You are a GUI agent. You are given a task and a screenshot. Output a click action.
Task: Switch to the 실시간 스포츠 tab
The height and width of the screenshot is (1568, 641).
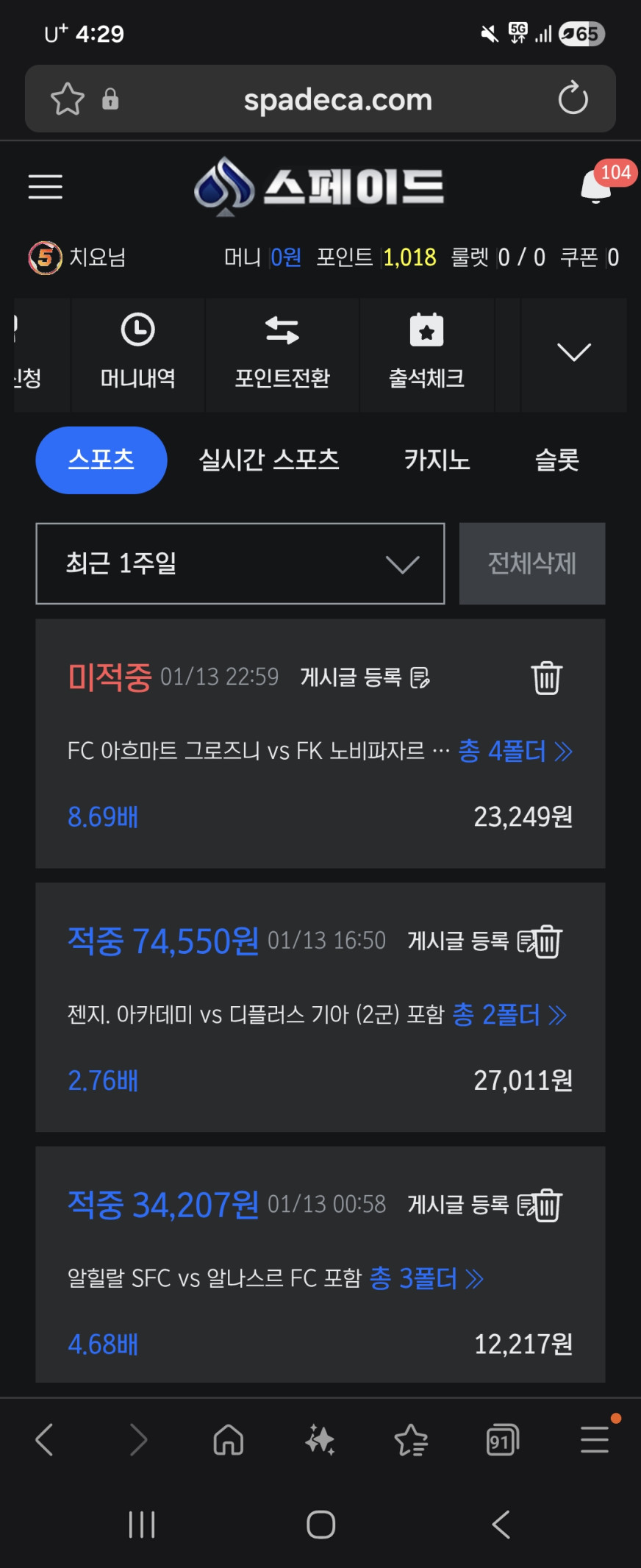269,460
